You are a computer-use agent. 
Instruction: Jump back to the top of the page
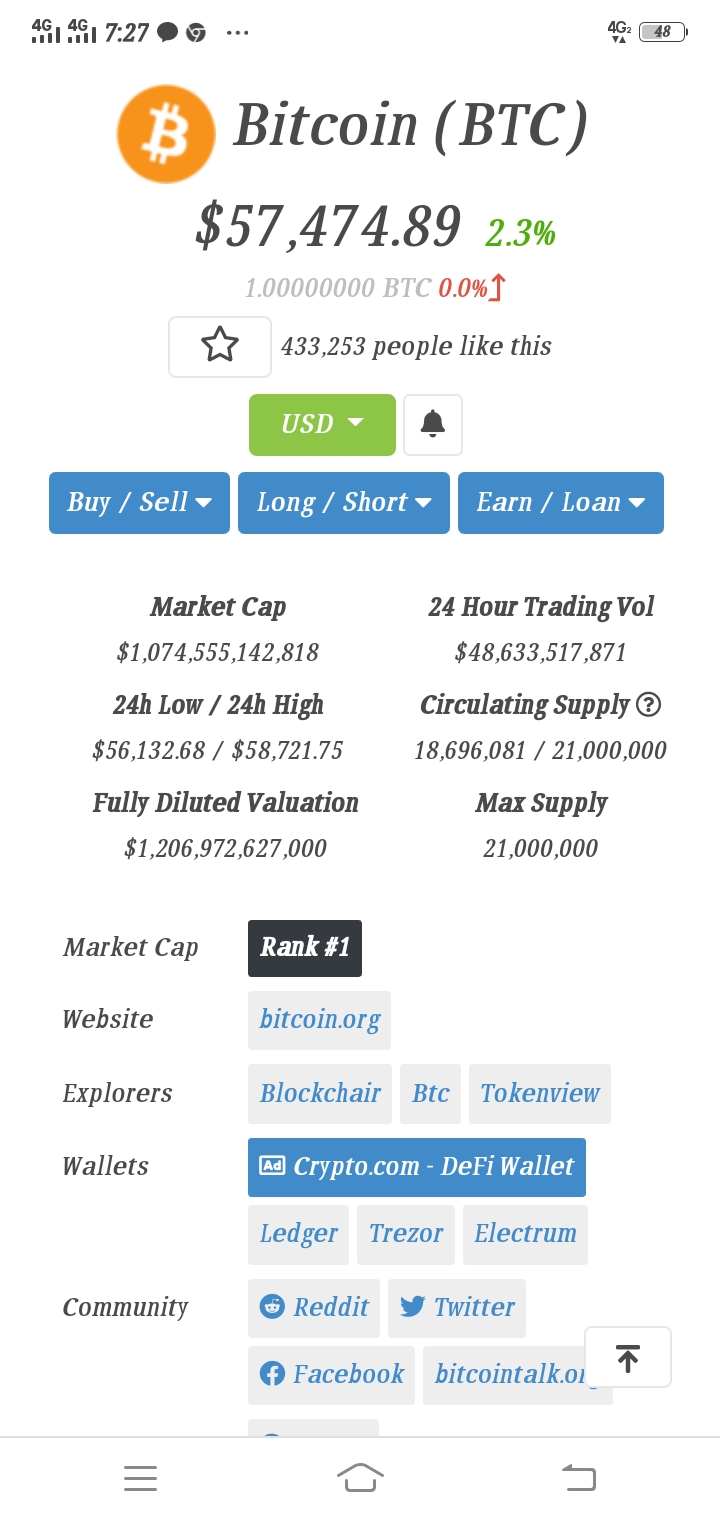tap(628, 1357)
